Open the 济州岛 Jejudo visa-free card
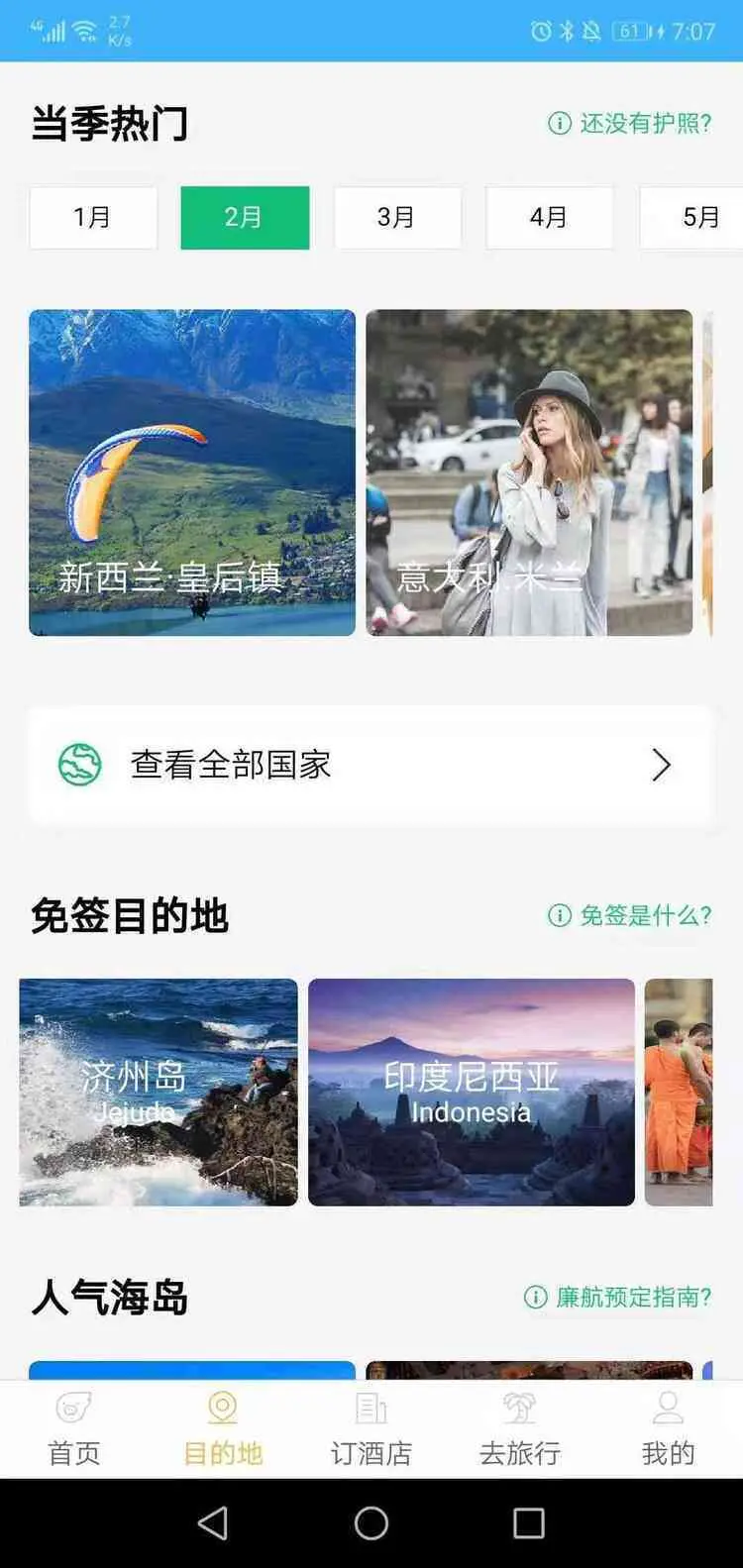This screenshot has width=743, height=1568. [x=159, y=1092]
